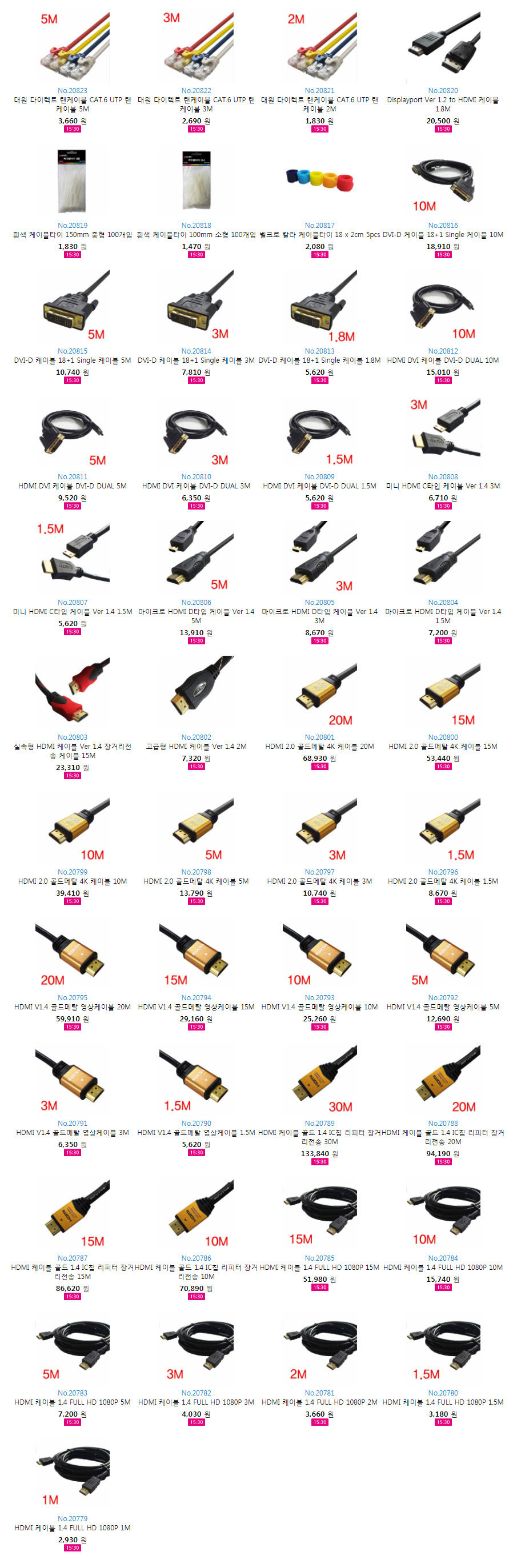513x1568 pixels.
Task: Open the Velcro color cable tie 5pcs item
Action: (319, 234)
